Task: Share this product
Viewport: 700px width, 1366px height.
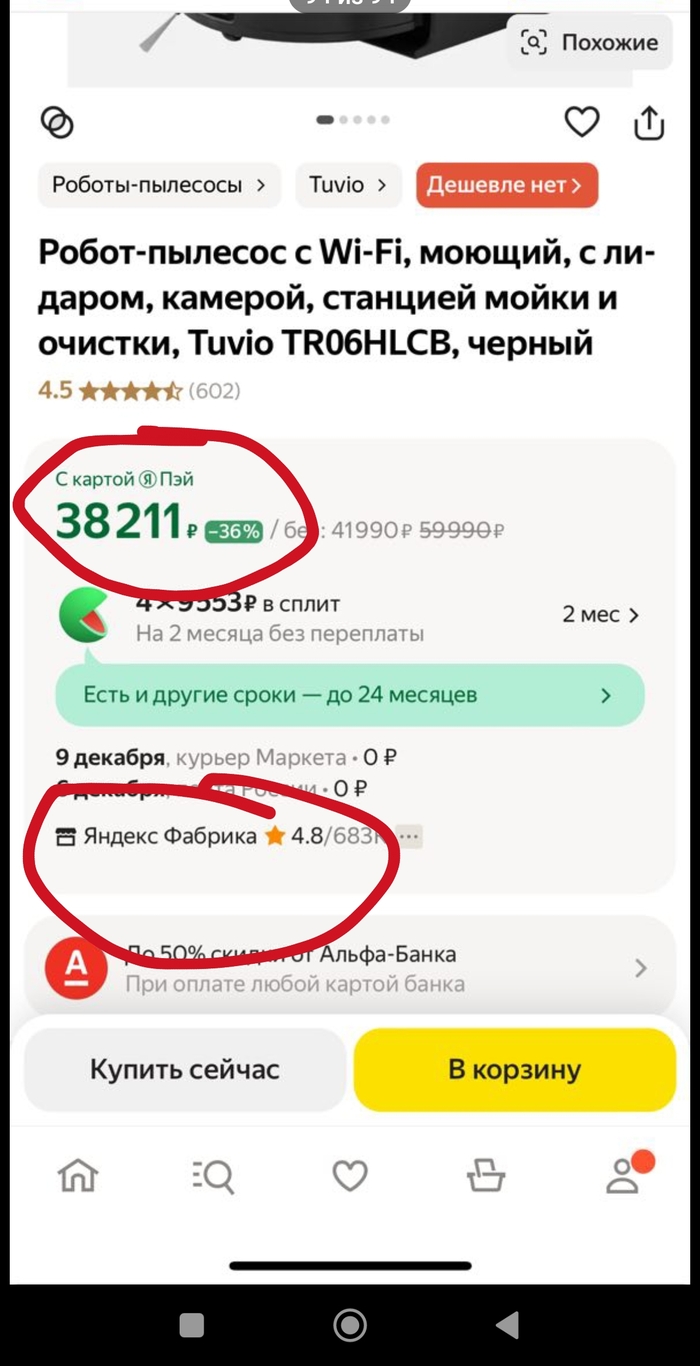Action: click(649, 122)
